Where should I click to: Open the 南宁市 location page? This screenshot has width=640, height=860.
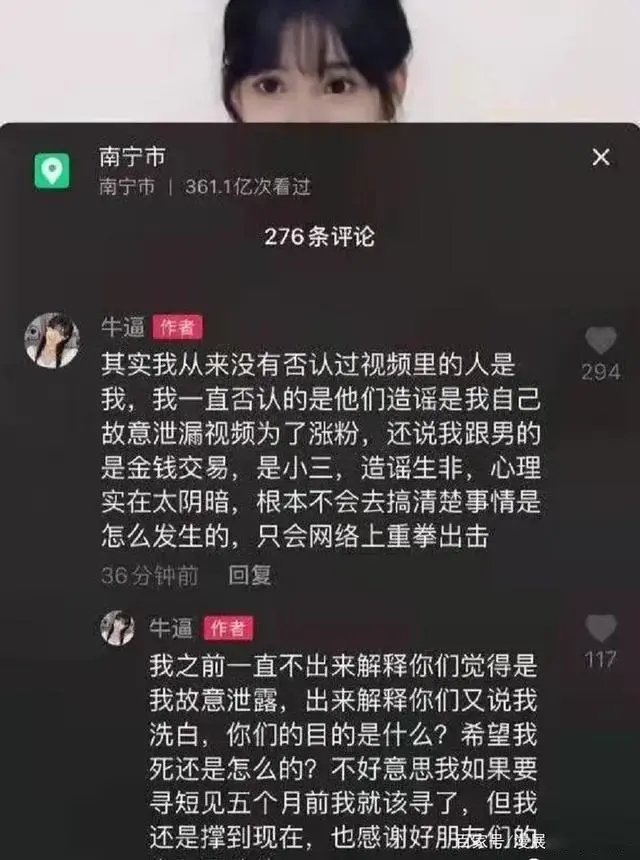[x=131, y=158]
